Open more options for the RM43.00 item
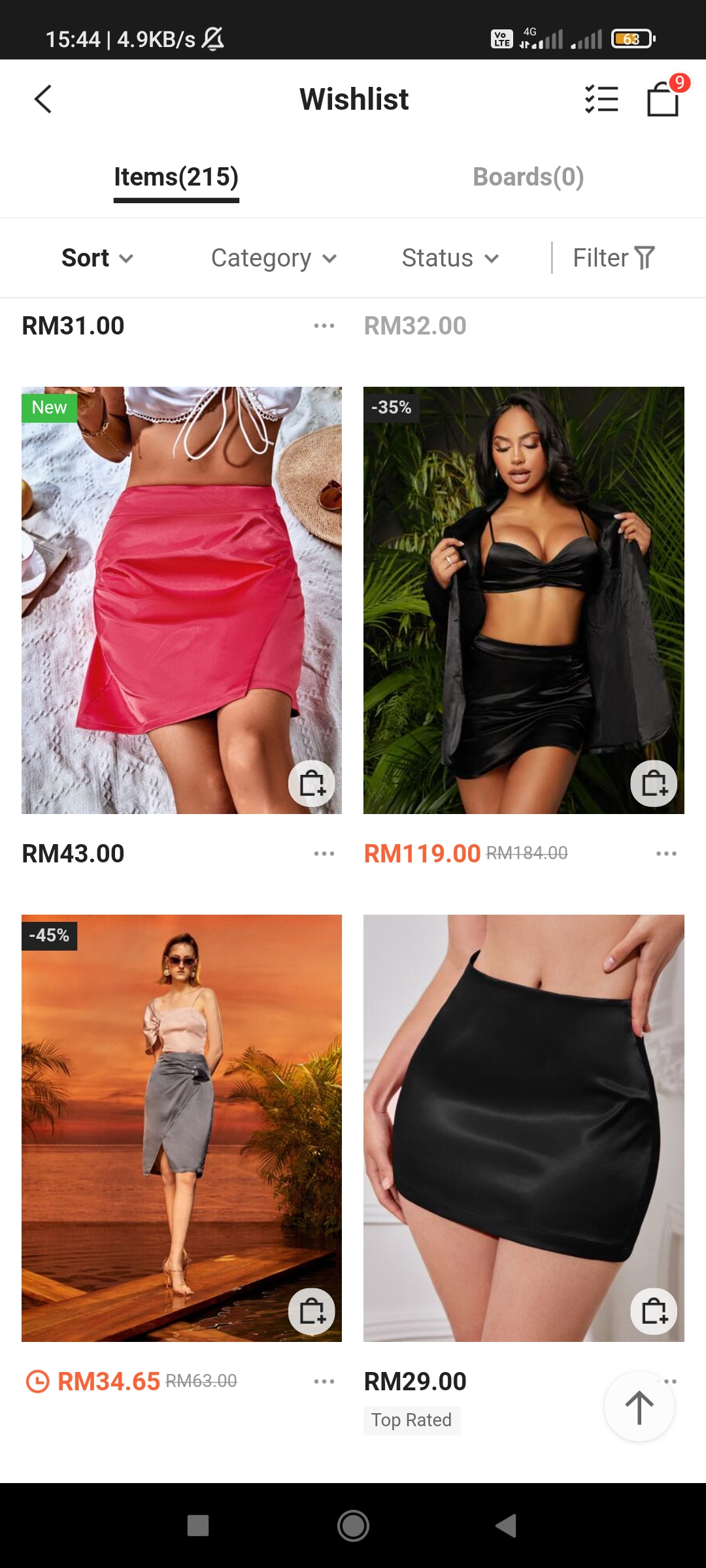Screen dimensions: 706x1568 (x=324, y=854)
